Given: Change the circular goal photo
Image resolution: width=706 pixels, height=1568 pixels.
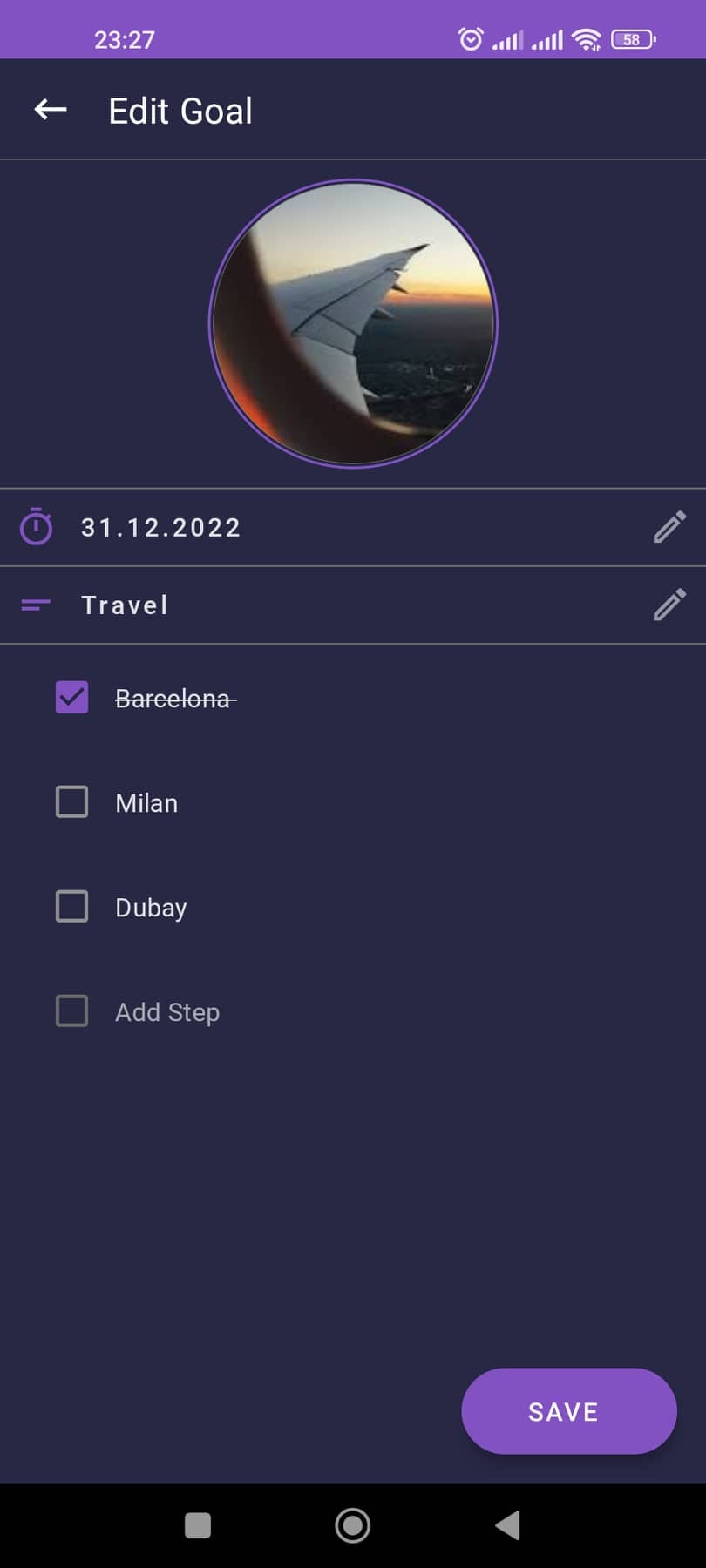Looking at the screenshot, I should pyautogui.click(x=353, y=323).
